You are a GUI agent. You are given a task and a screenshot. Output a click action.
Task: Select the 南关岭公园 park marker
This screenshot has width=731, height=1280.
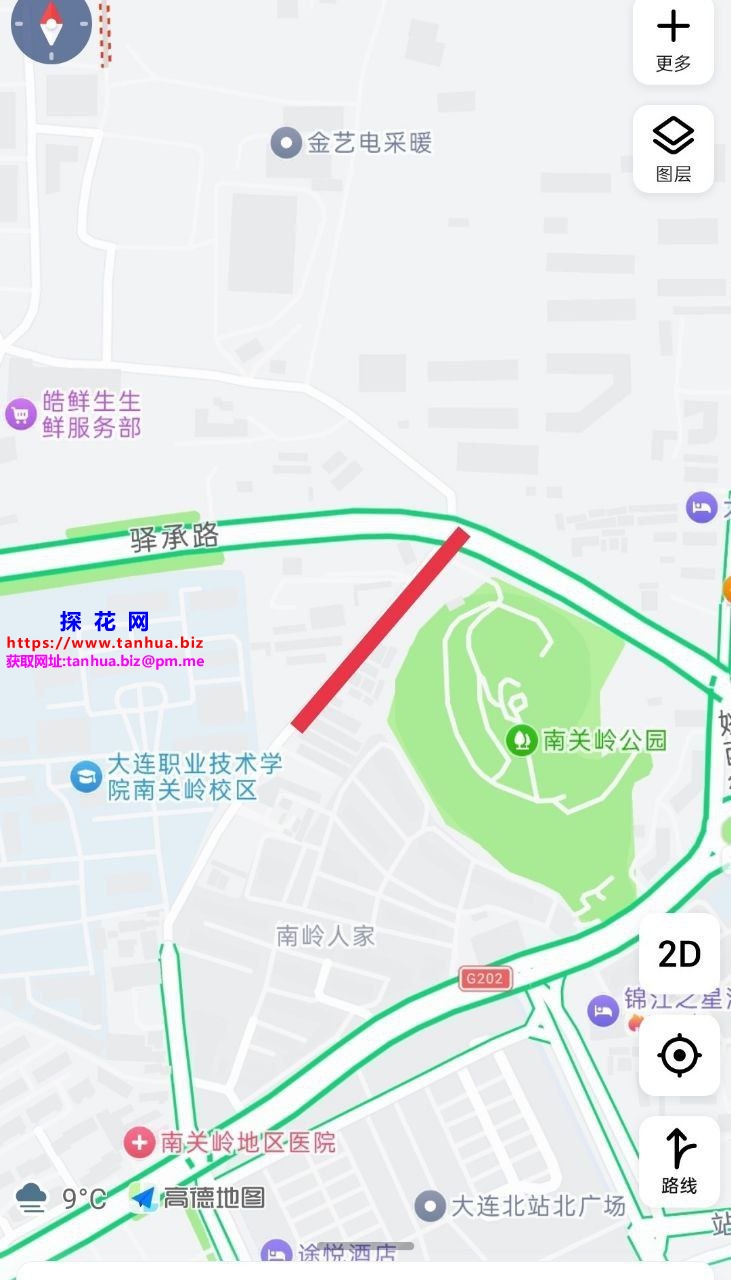tap(521, 741)
